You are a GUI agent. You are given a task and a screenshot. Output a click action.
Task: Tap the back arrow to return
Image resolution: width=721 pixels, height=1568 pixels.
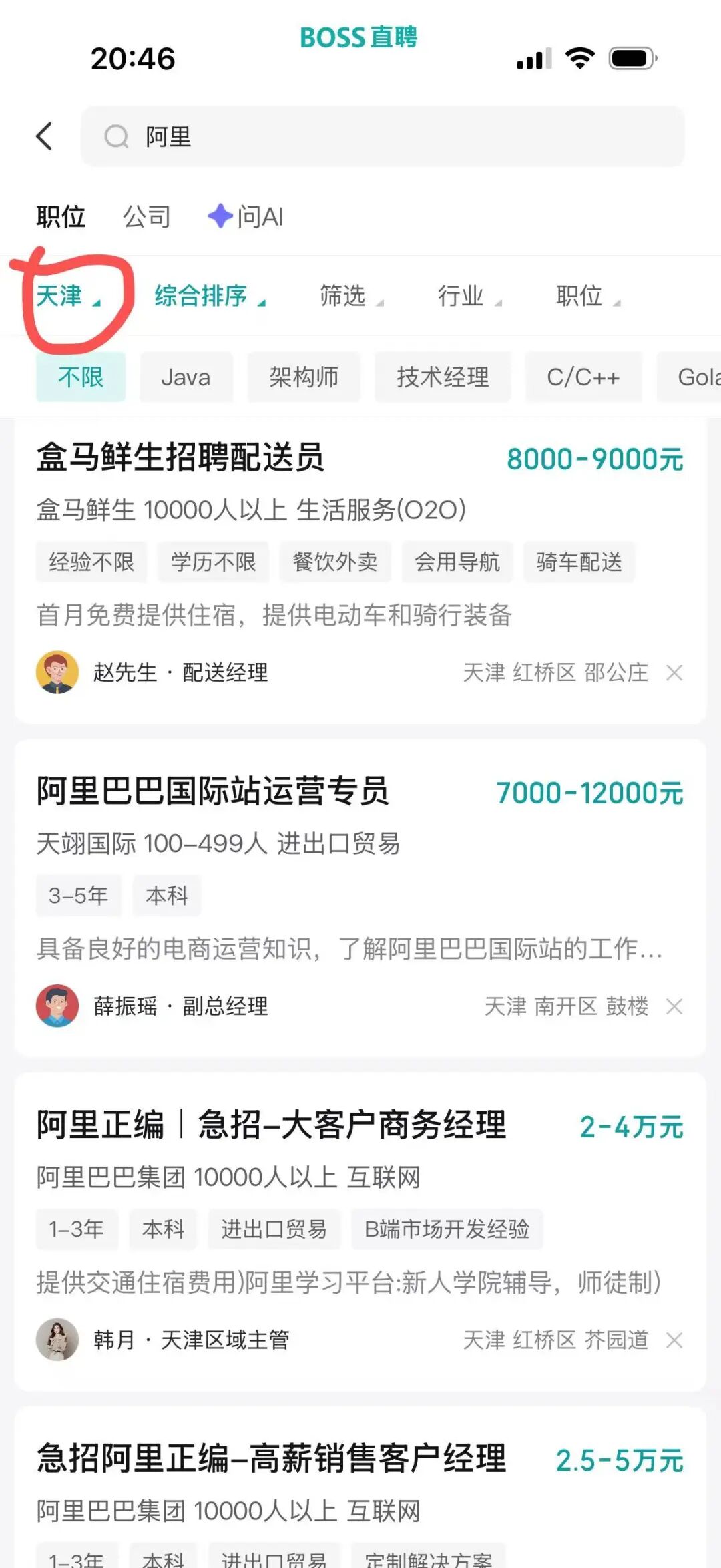coord(44,136)
